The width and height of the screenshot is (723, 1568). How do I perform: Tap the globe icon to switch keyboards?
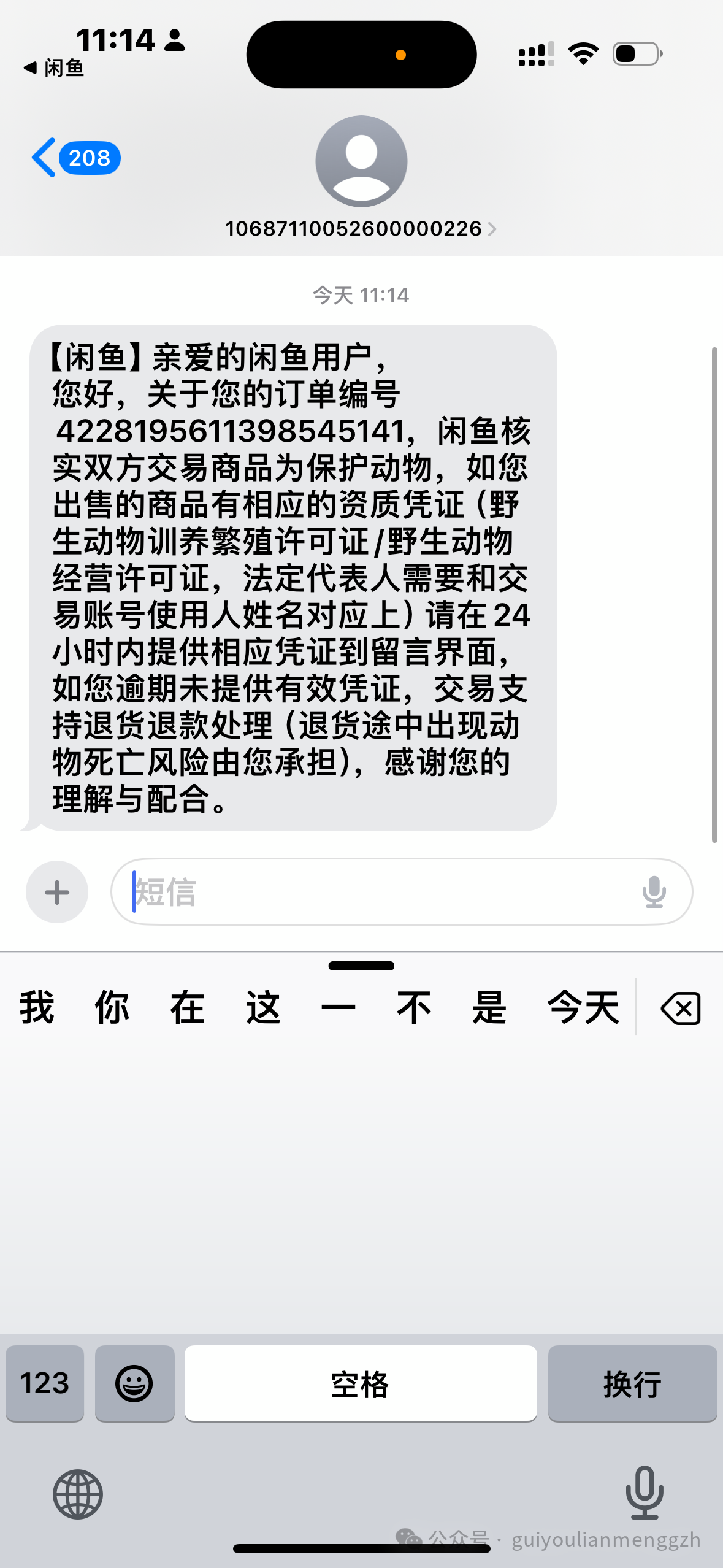(x=78, y=1494)
